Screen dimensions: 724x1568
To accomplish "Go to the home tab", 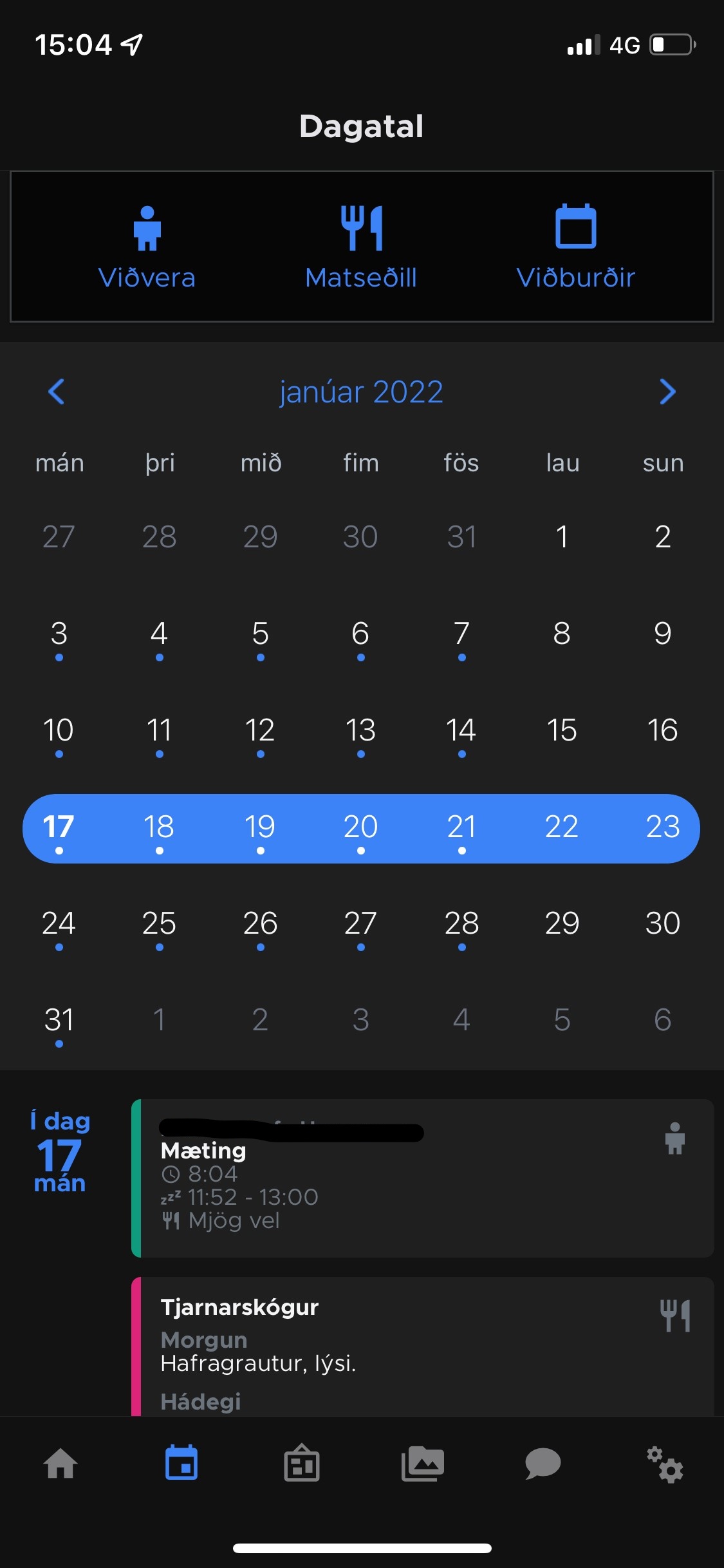I will pyautogui.click(x=60, y=1464).
